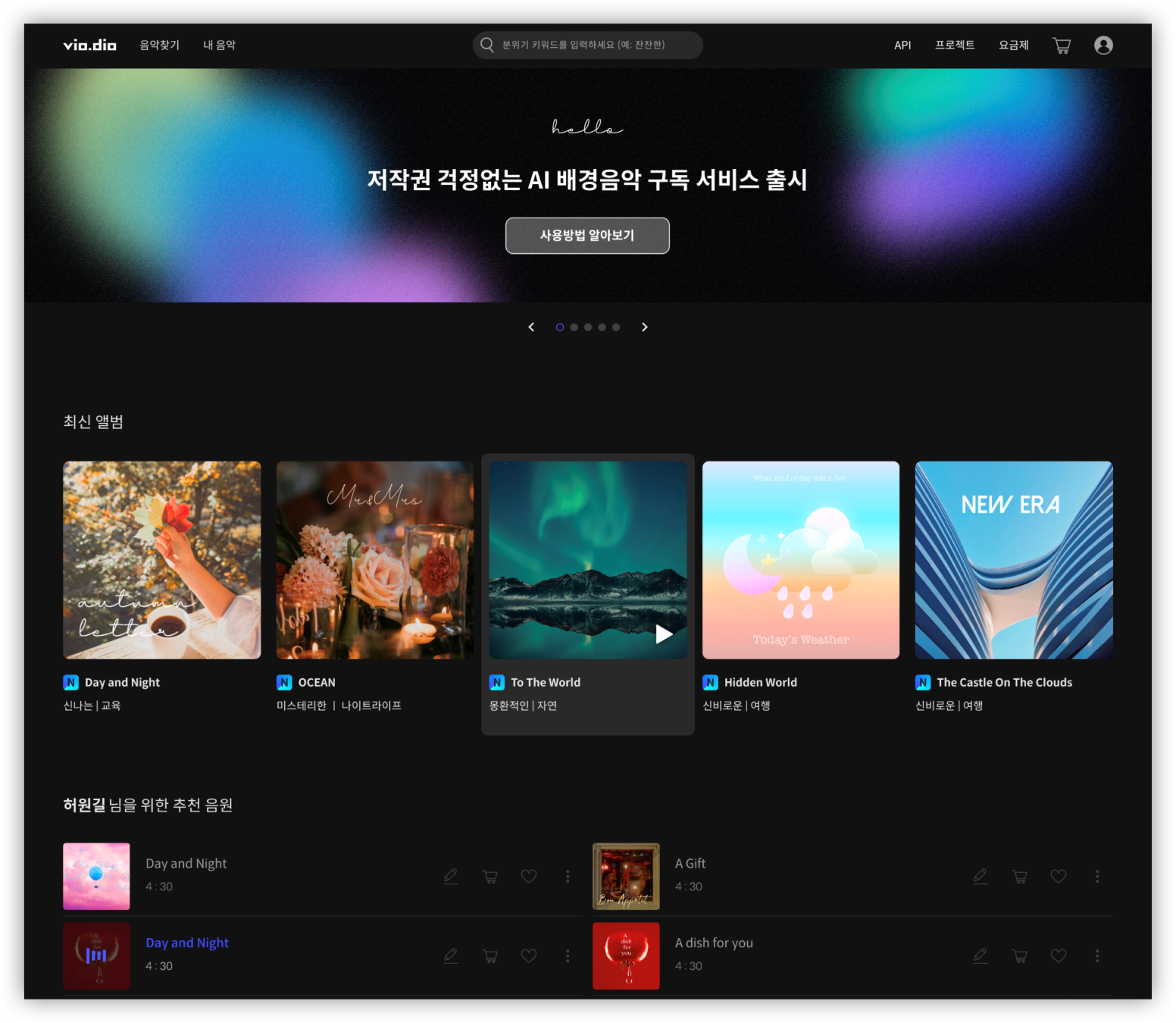View the 요금제 pricing page
Image resolution: width=1176 pixels, height=1023 pixels.
coord(1013,45)
